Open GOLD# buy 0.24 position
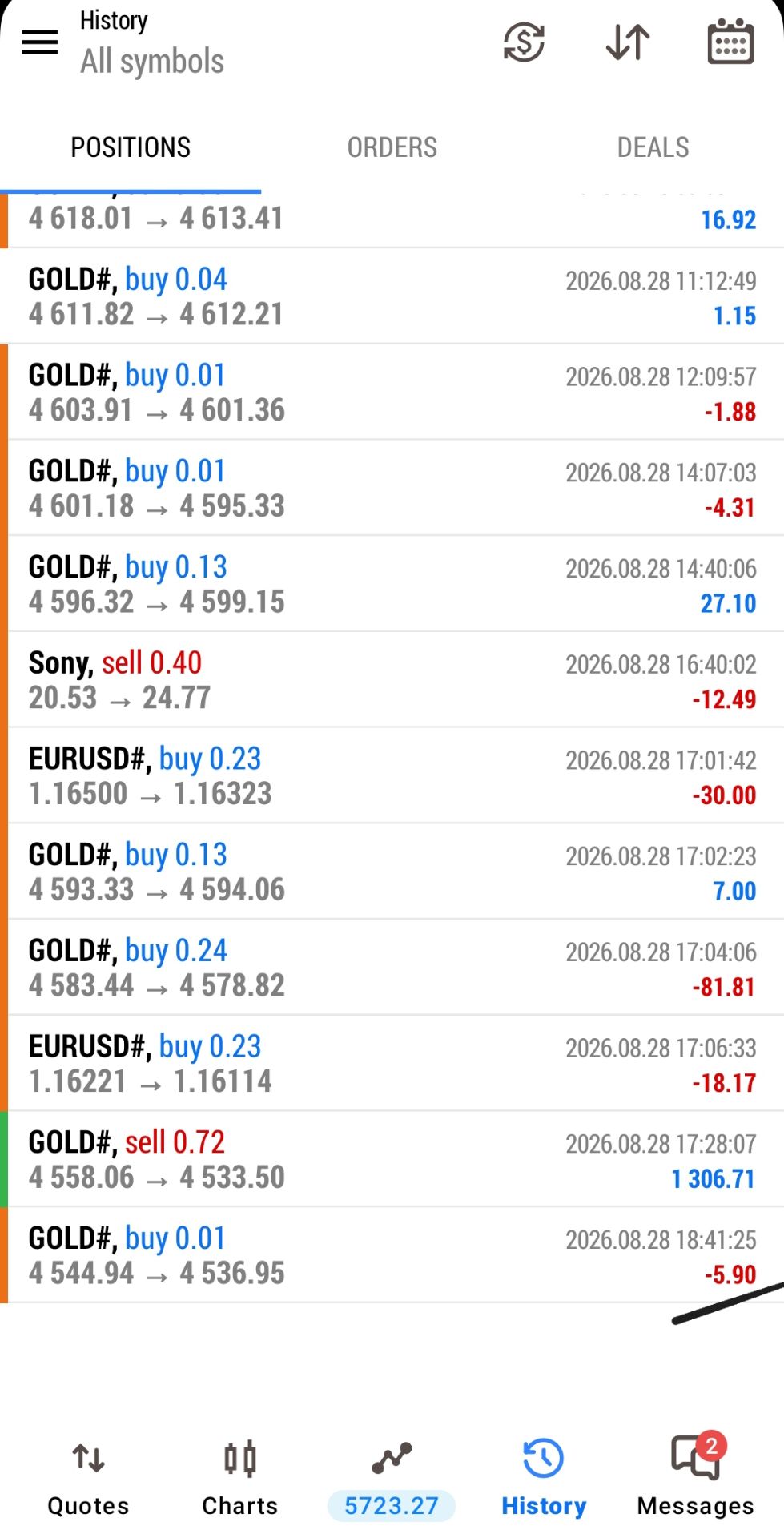784x1538 pixels. [392, 968]
